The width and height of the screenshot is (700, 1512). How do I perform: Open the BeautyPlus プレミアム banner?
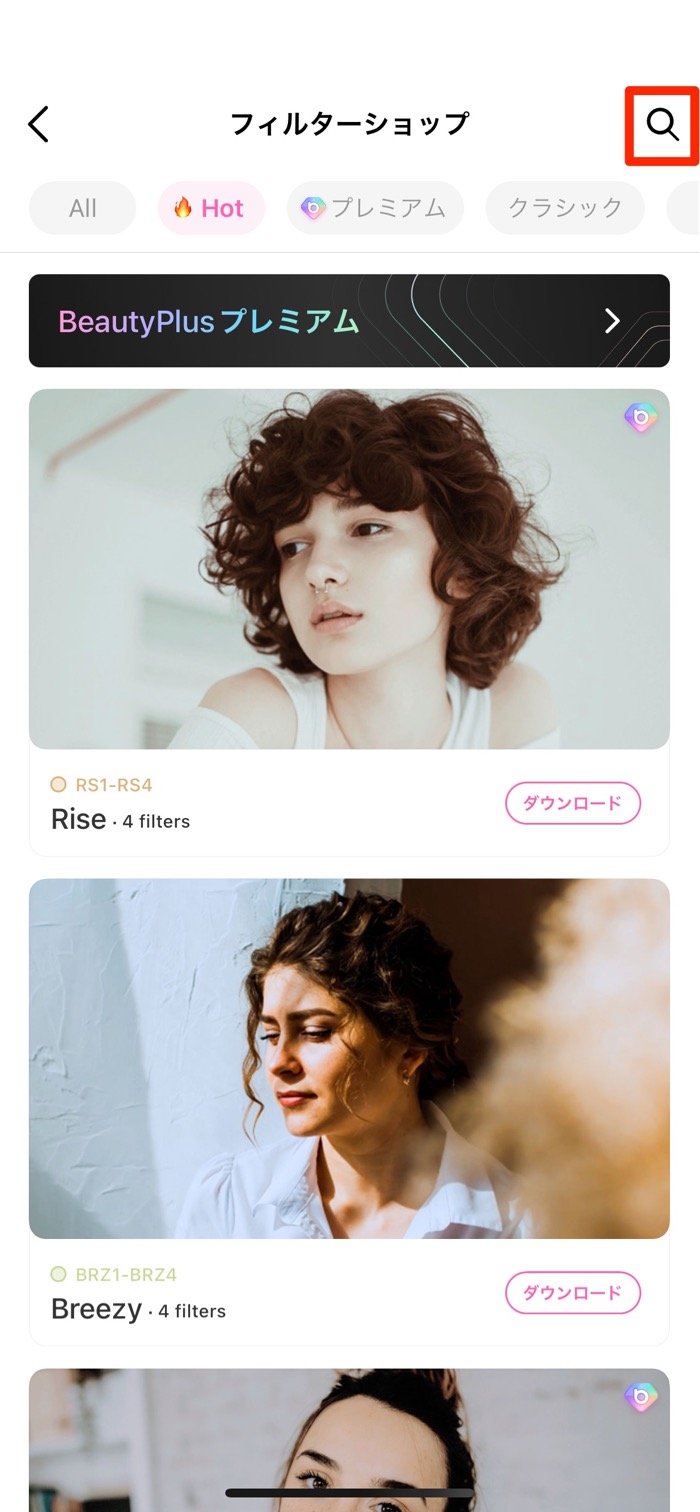coord(349,321)
